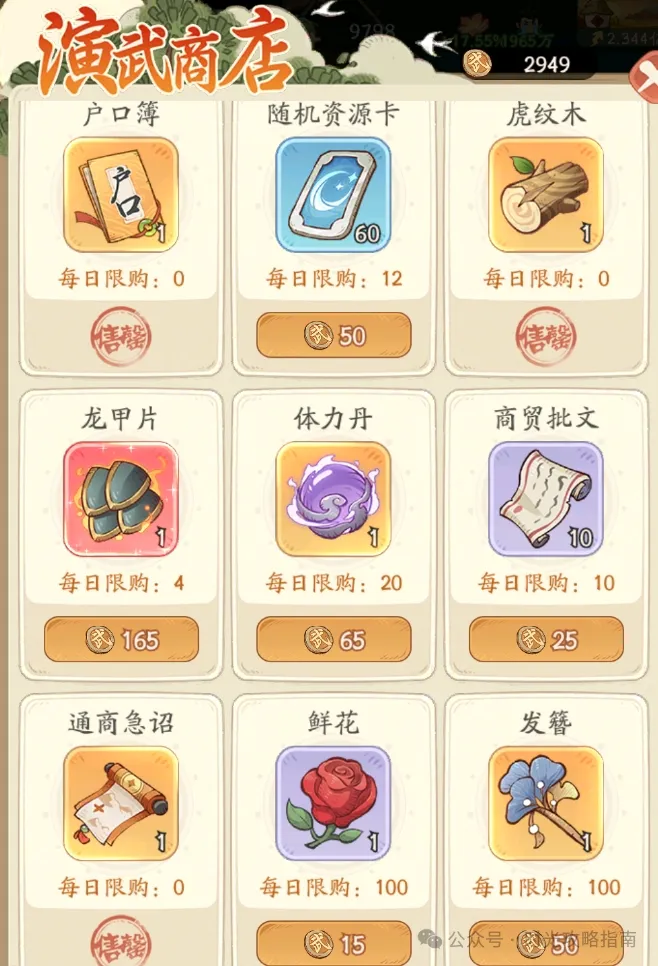Inspect the 龙甲片 item icon
The height and width of the screenshot is (966, 658).
(121, 499)
